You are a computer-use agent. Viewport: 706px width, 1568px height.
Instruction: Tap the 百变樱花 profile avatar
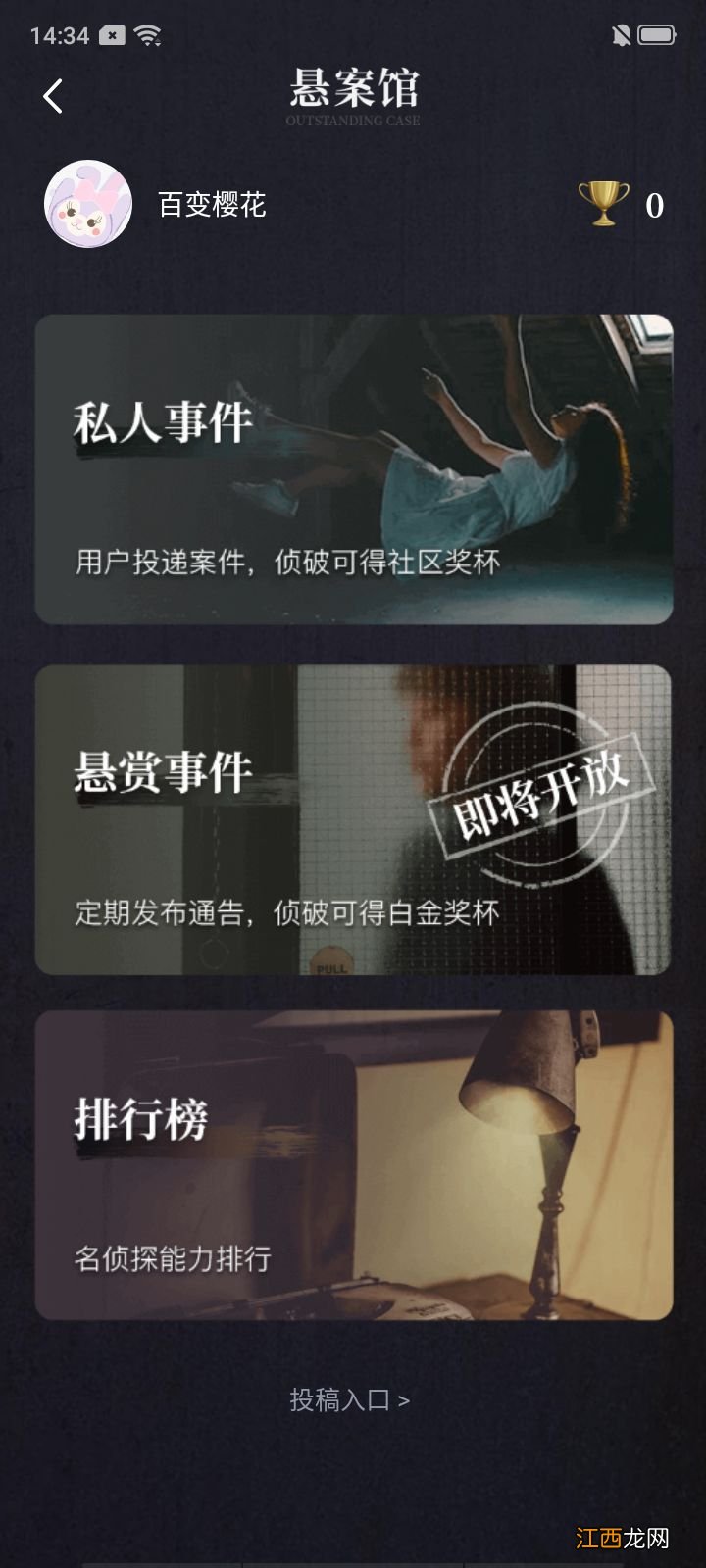point(87,206)
